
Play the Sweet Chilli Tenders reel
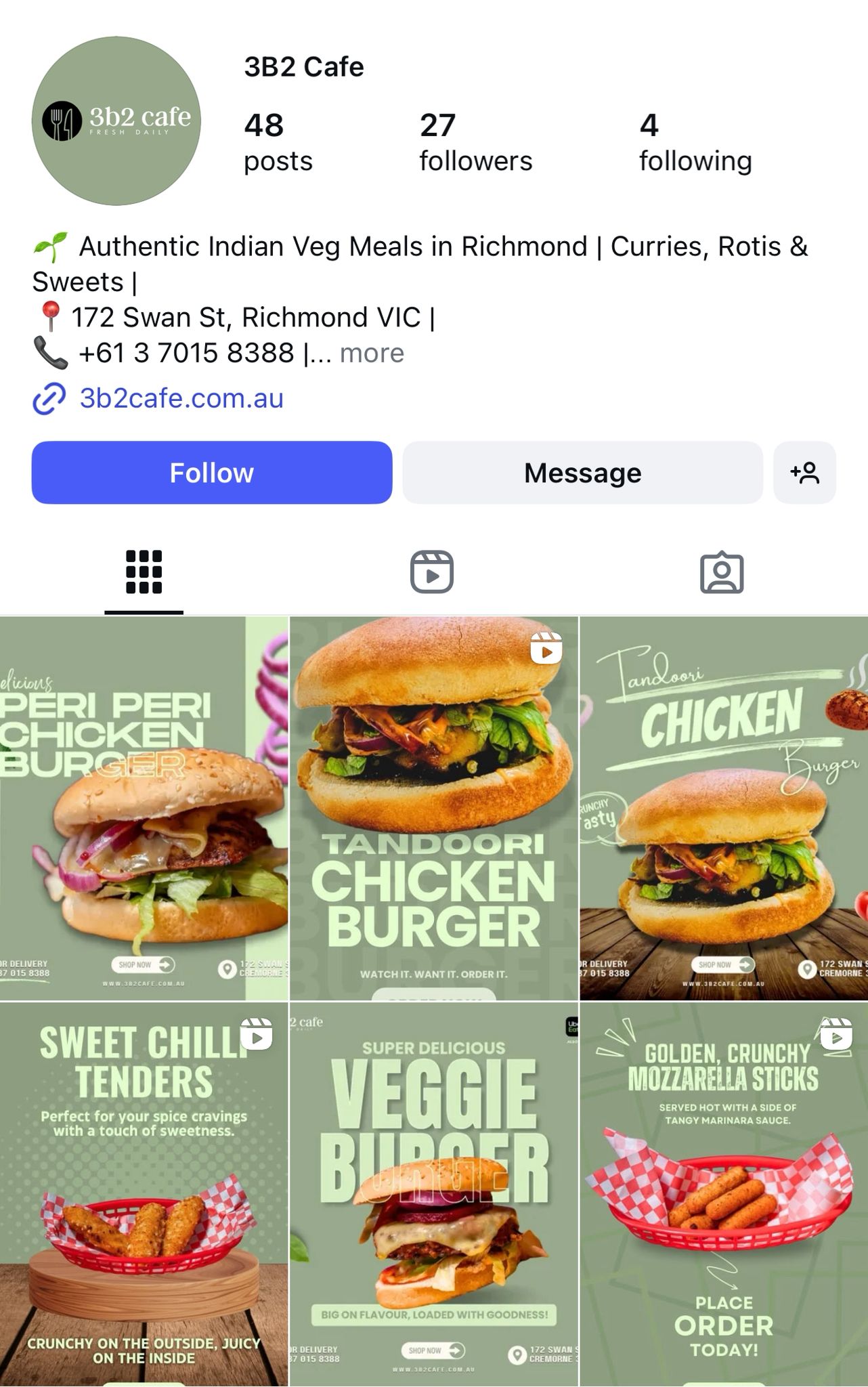[144, 1194]
